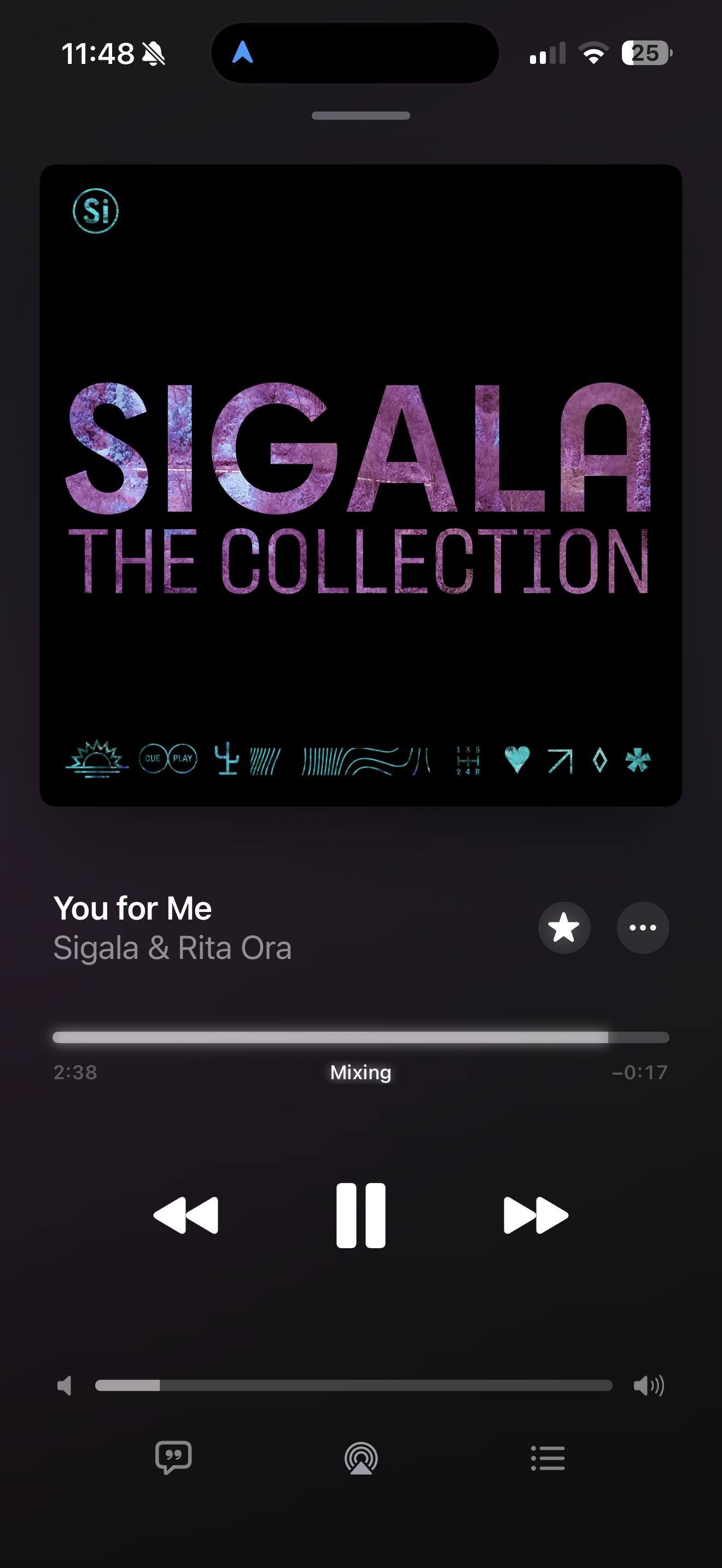Show lyrics for this song
Viewport: 722px width, 1568px height.
tap(173, 1458)
